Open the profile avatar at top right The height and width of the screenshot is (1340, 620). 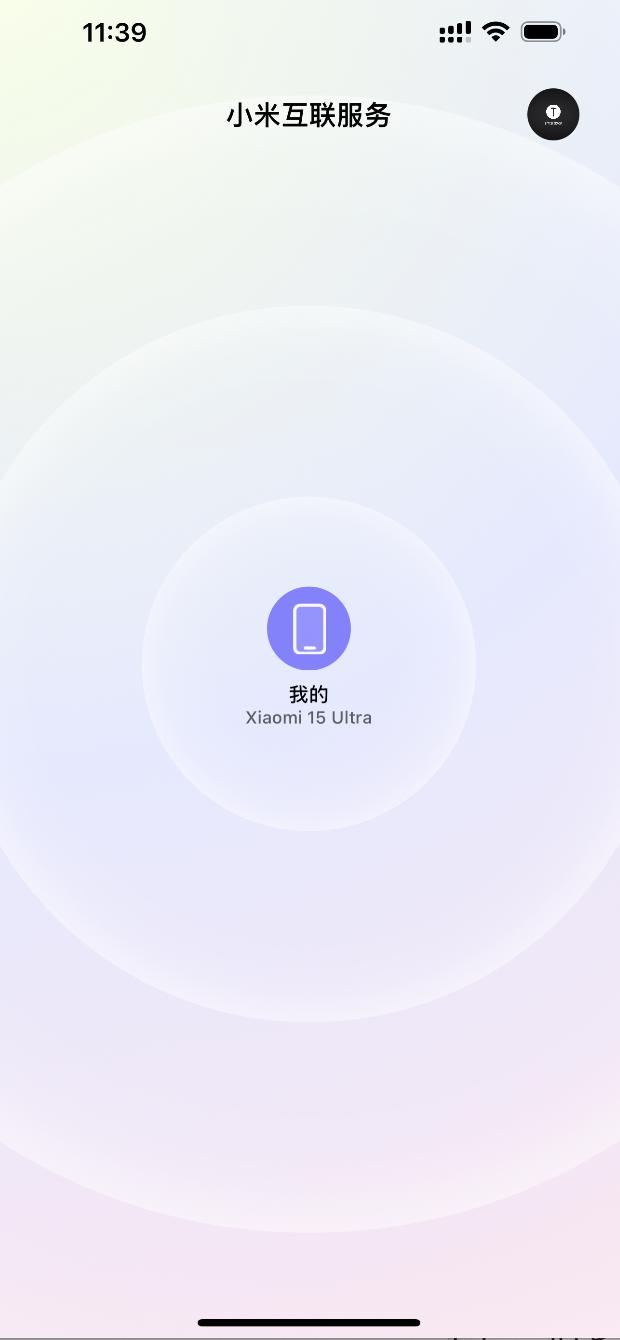pyautogui.click(x=553, y=115)
